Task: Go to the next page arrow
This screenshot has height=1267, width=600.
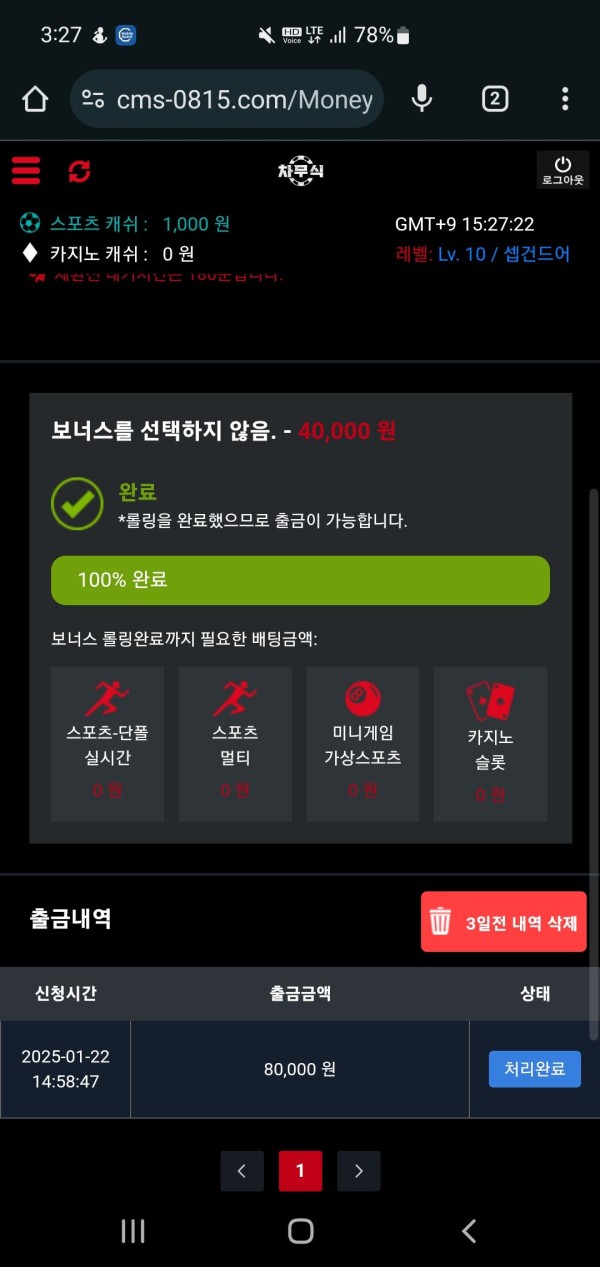Action: tap(359, 1171)
